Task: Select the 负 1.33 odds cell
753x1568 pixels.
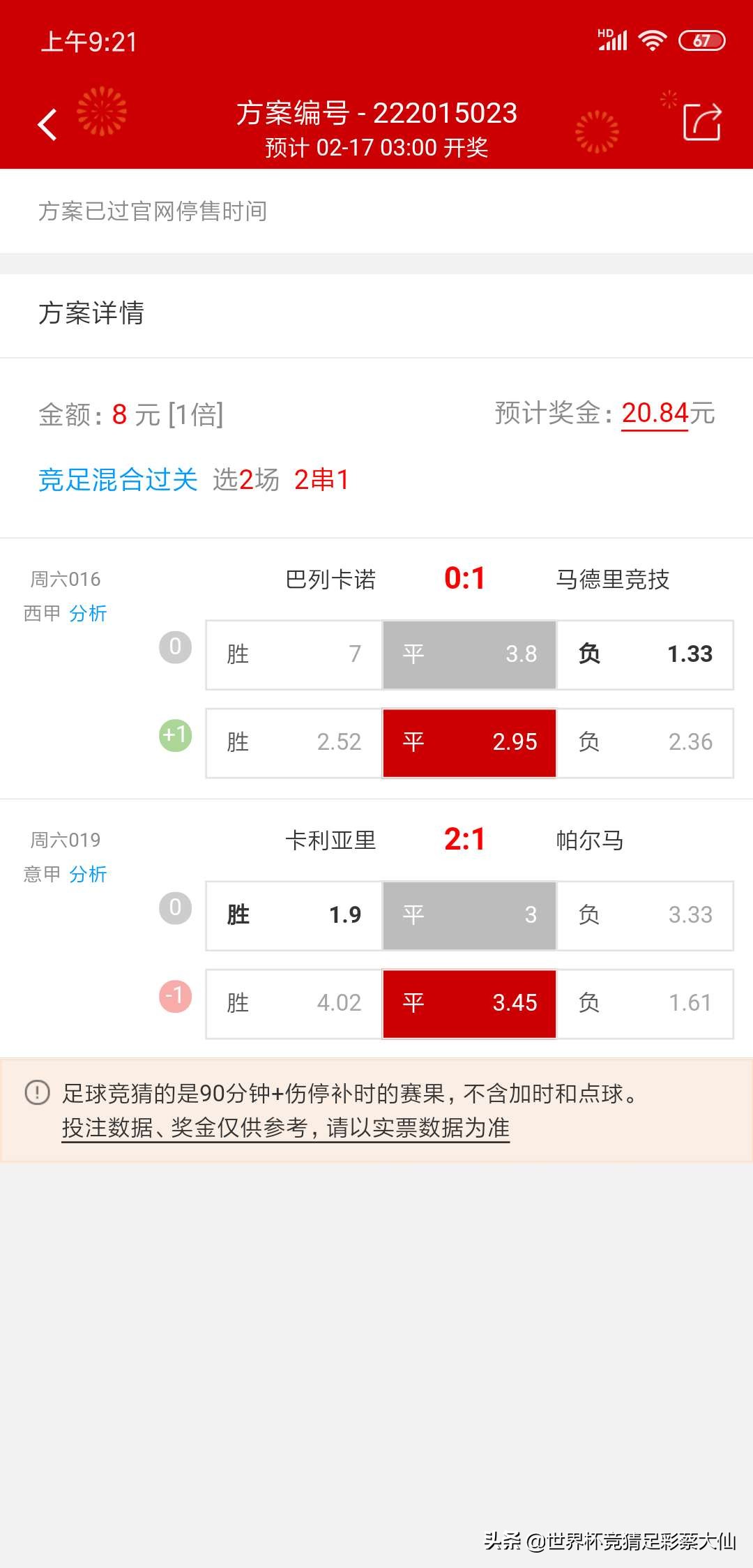Action: click(x=644, y=654)
